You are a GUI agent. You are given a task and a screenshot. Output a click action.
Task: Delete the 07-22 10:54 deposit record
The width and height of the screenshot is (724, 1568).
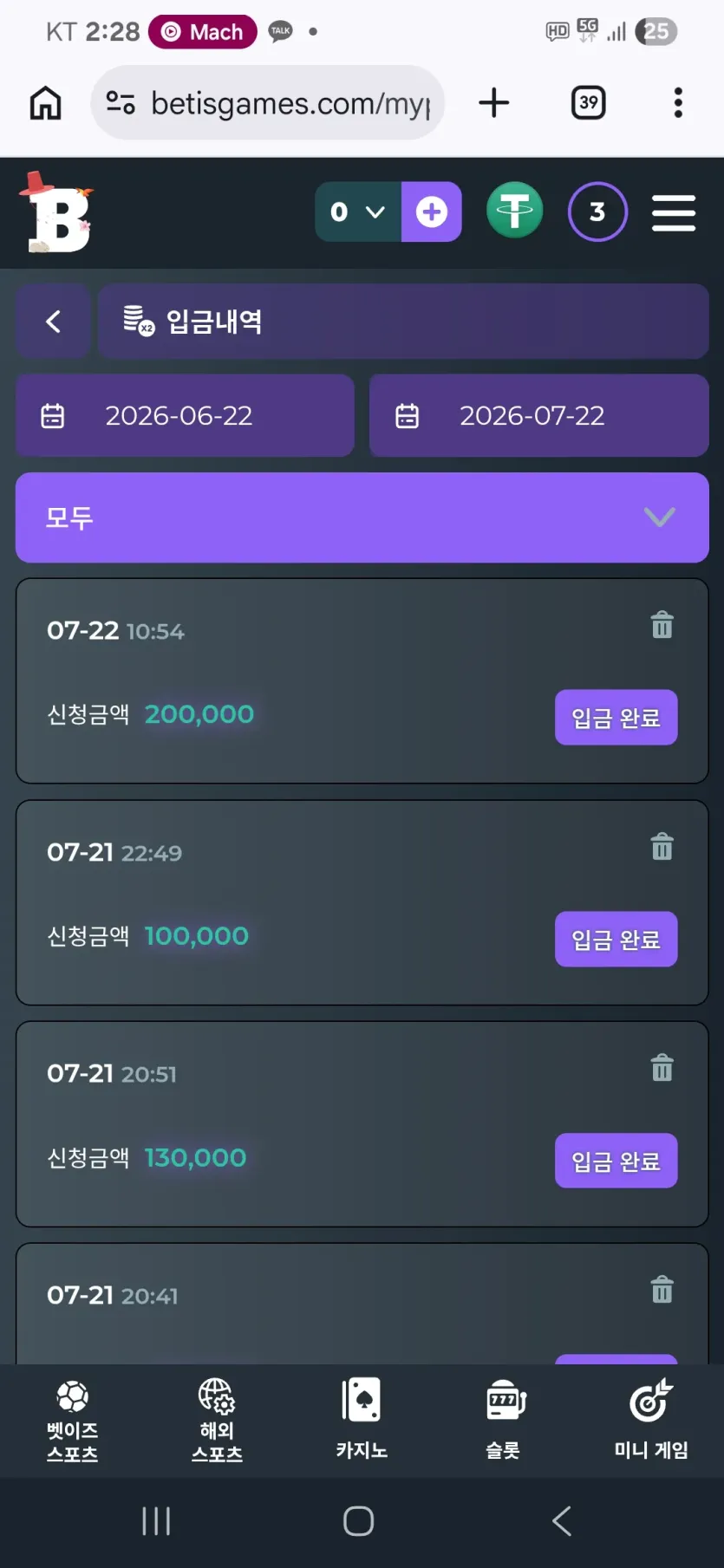coord(662,625)
